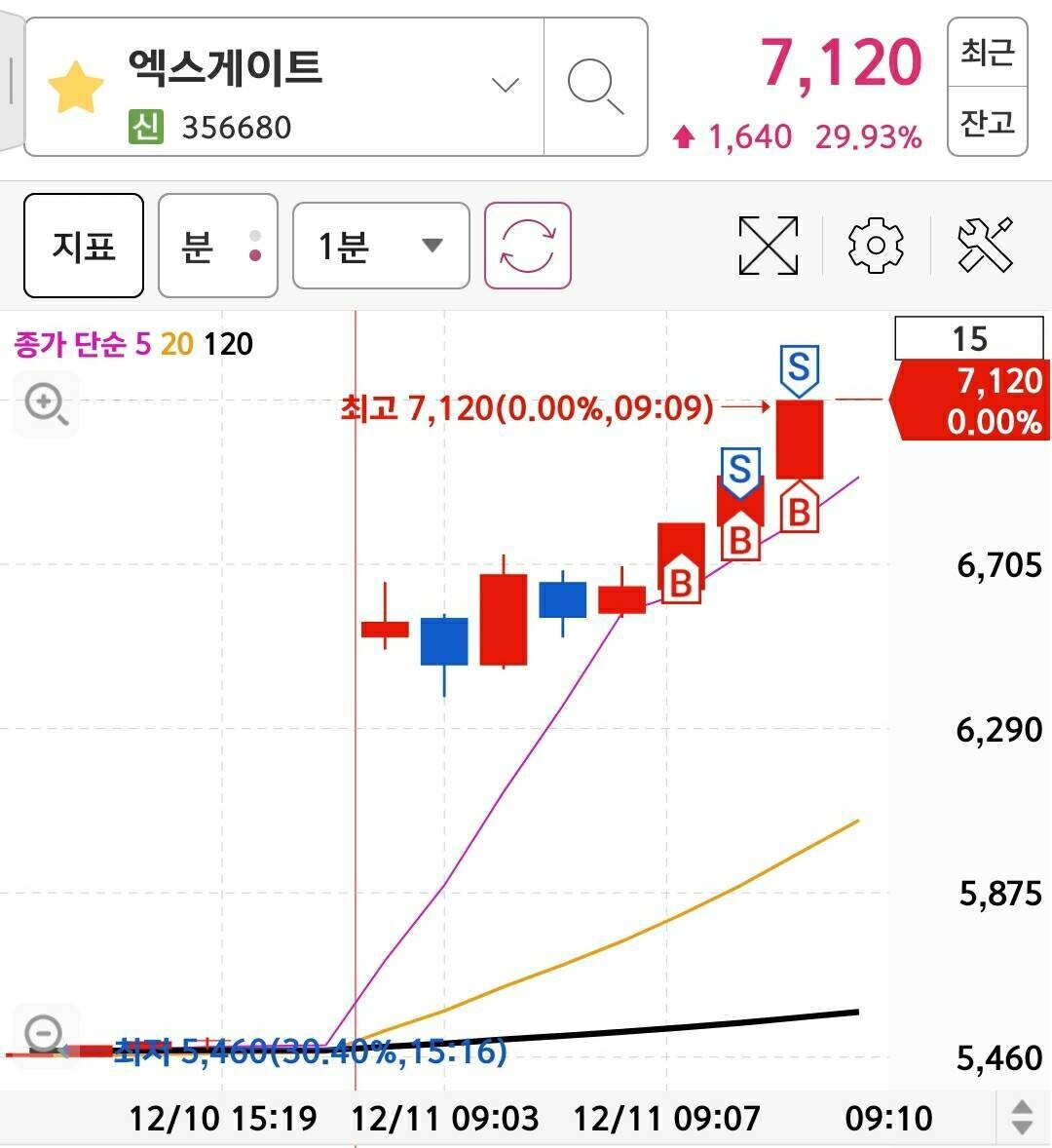Open the stock search magnifier
The width and height of the screenshot is (1052, 1148).
coord(595,85)
